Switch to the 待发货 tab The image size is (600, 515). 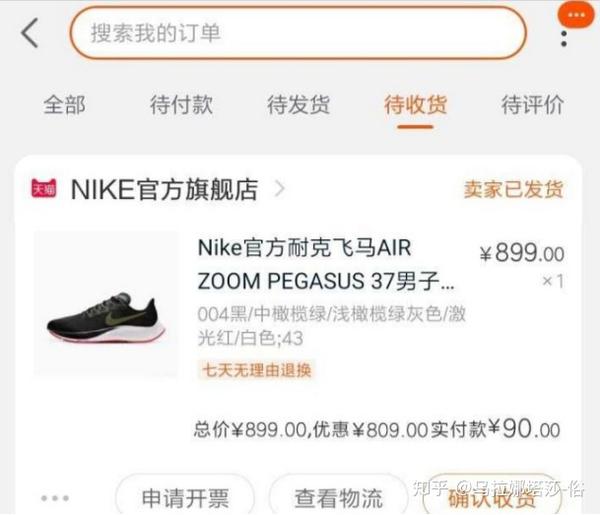click(298, 105)
